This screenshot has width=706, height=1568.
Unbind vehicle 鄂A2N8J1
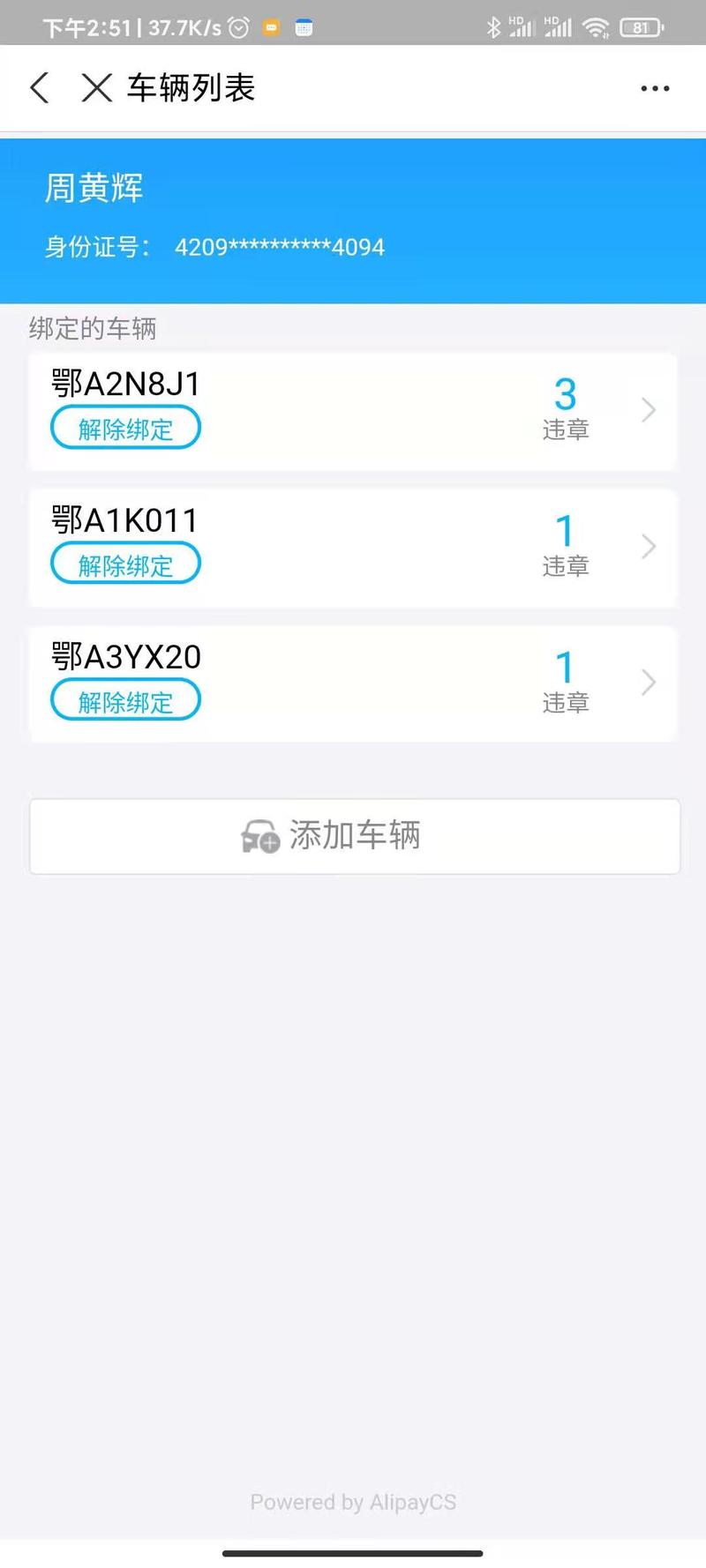click(125, 429)
